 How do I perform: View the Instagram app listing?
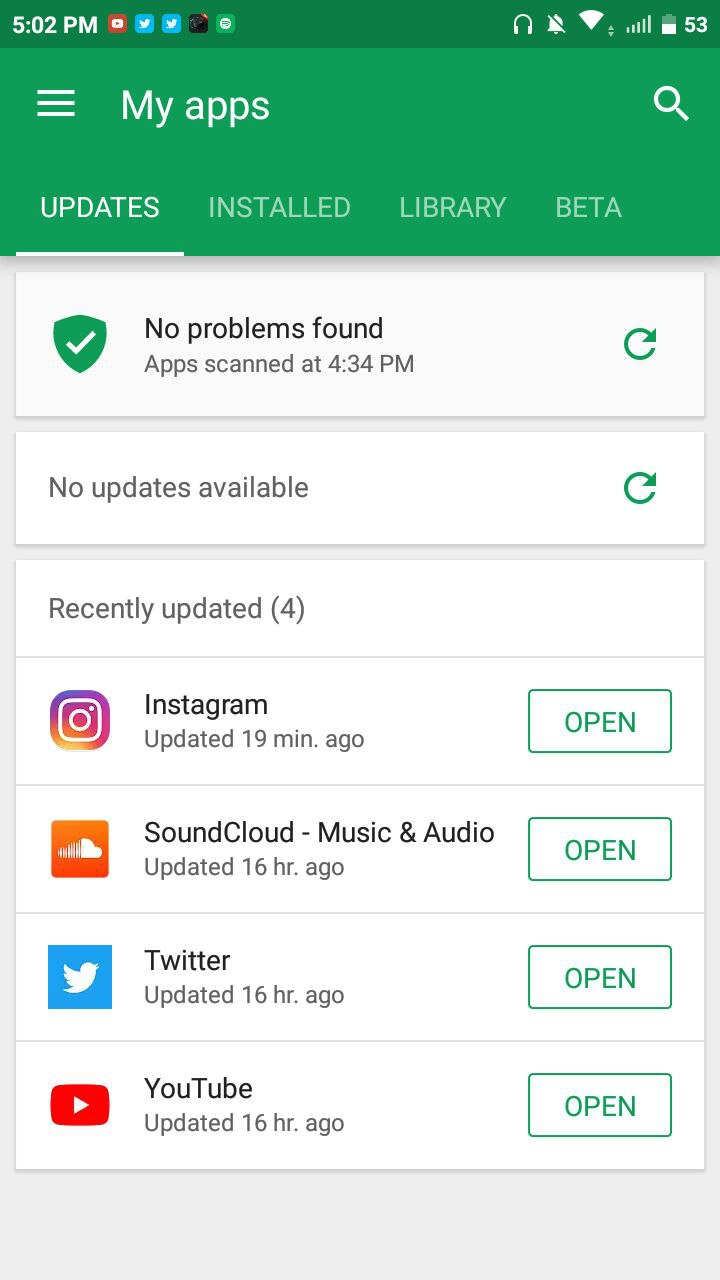click(x=250, y=721)
